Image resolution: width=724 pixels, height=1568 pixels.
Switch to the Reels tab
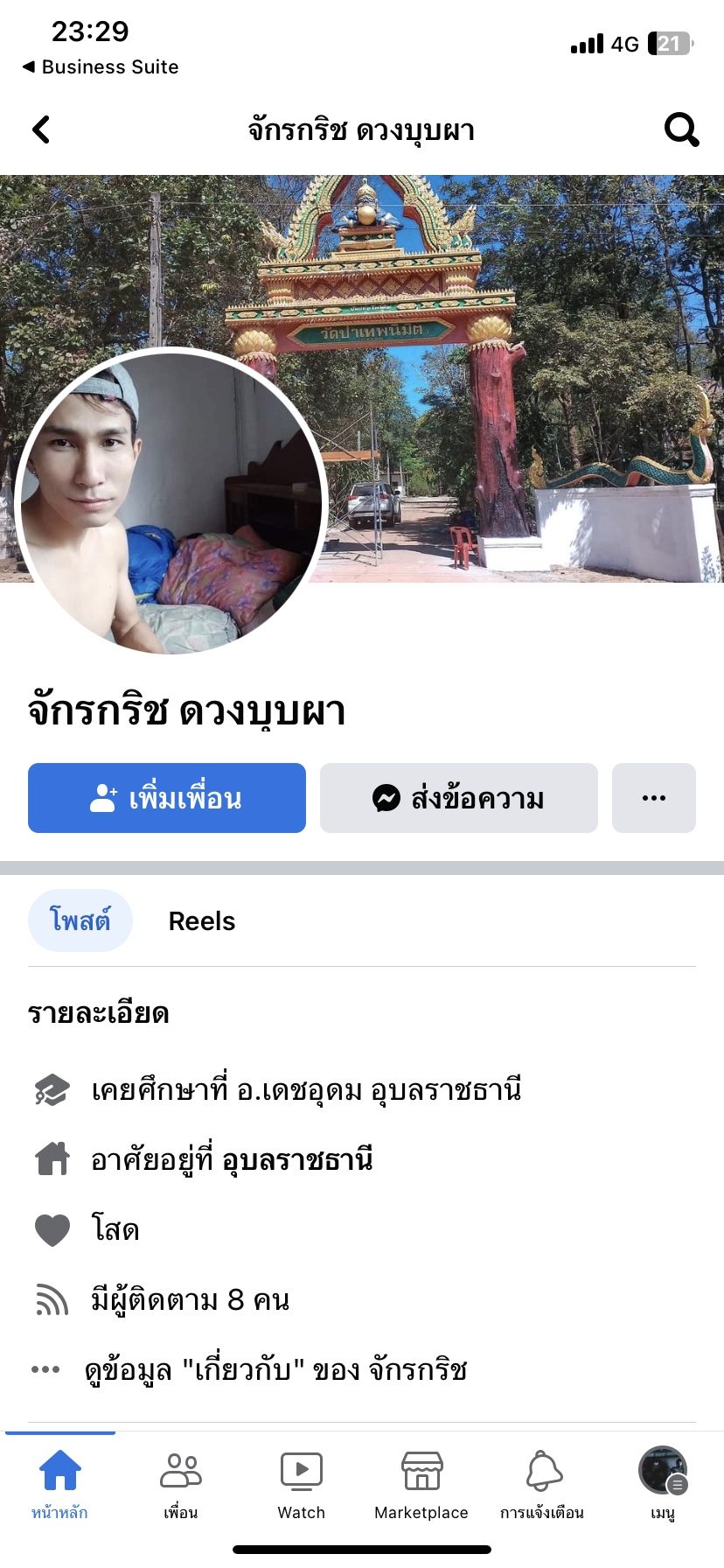tap(202, 921)
